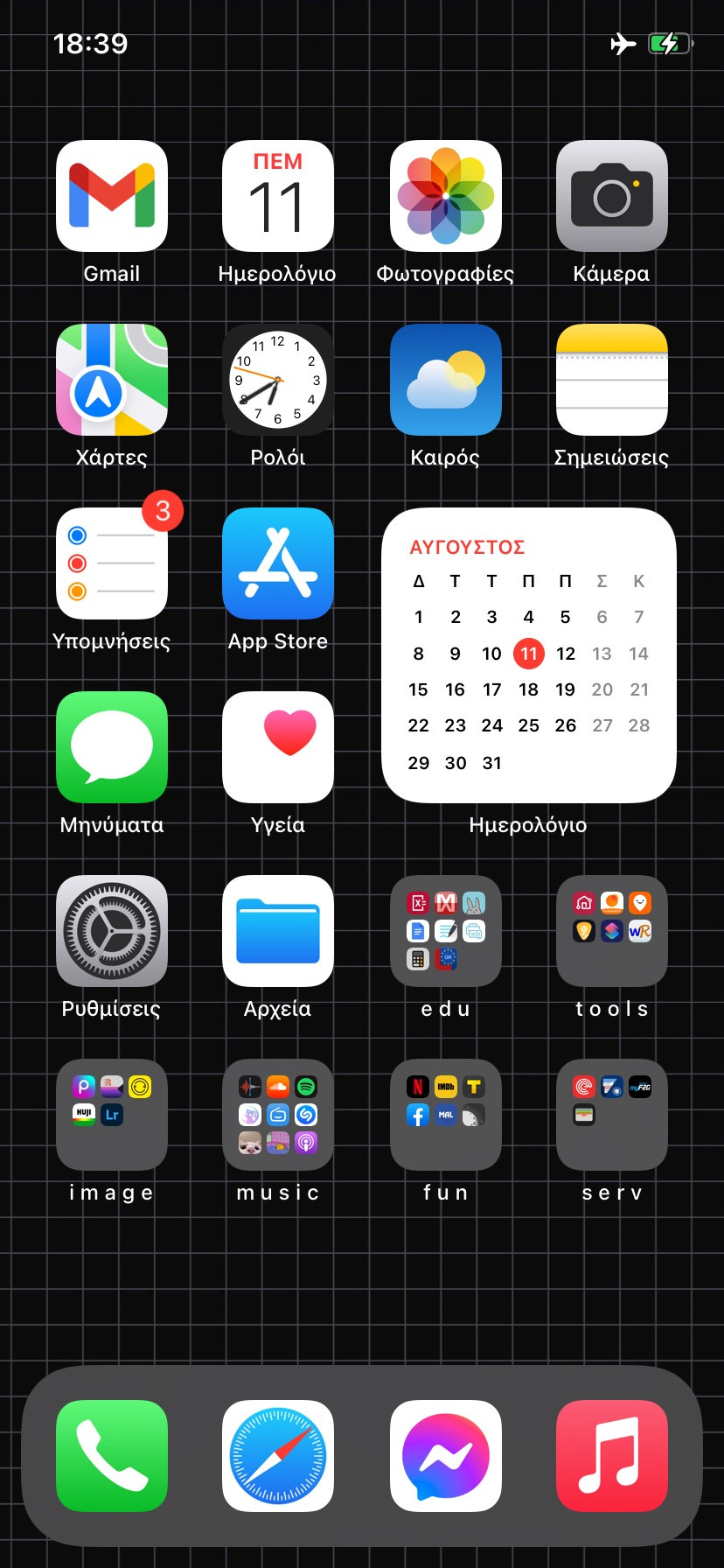Open Ρυθμίσεις settings

pos(112,931)
